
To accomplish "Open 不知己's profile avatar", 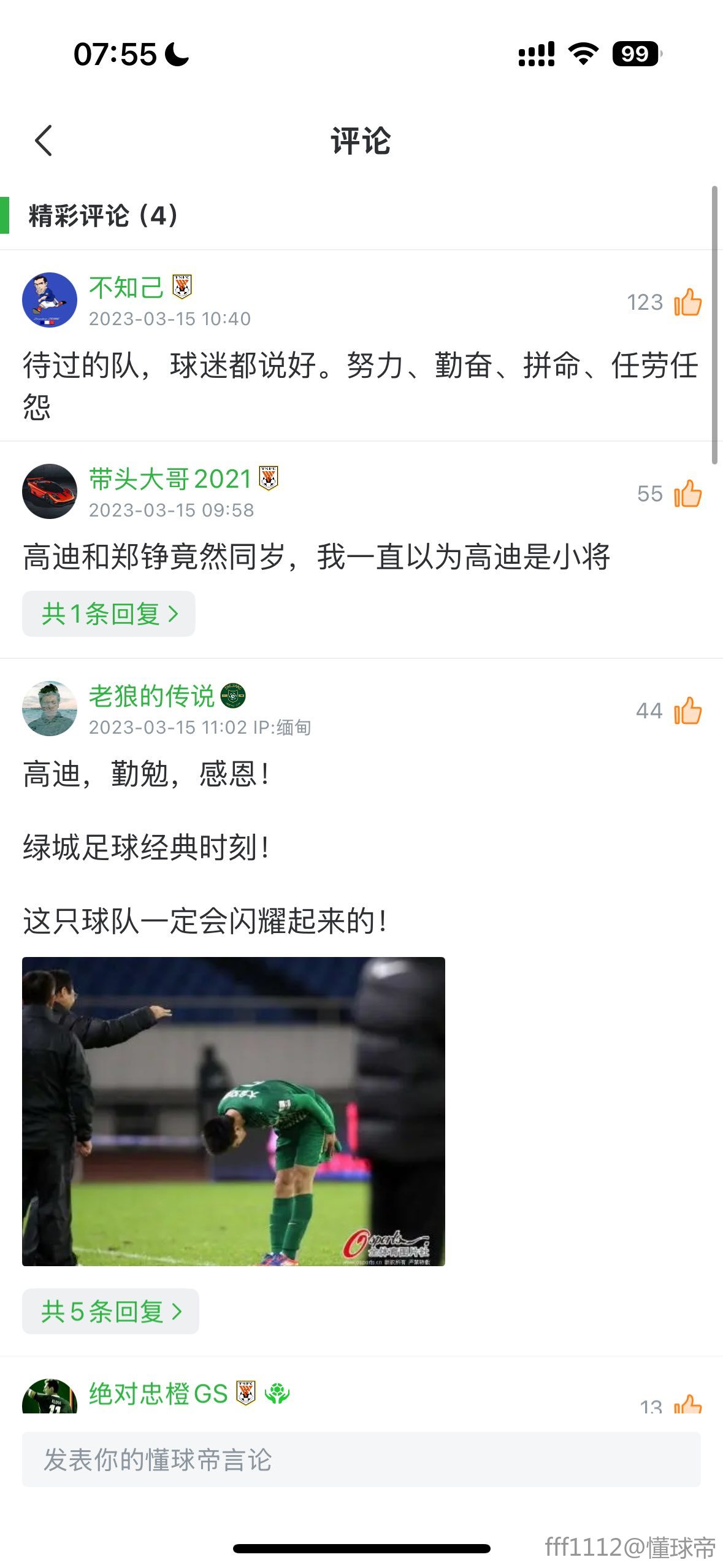I will pyautogui.click(x=50, y=300).
